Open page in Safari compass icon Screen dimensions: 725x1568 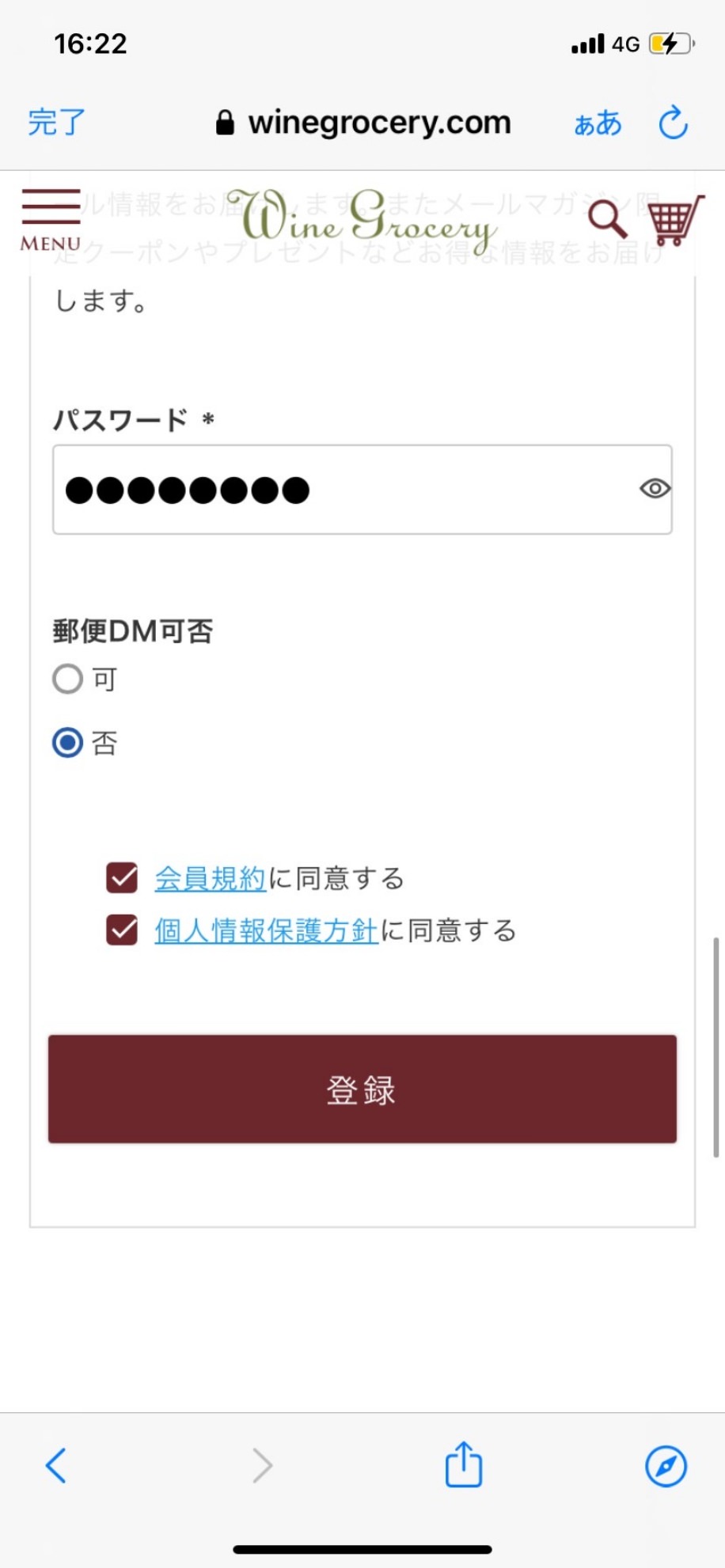666,1466
